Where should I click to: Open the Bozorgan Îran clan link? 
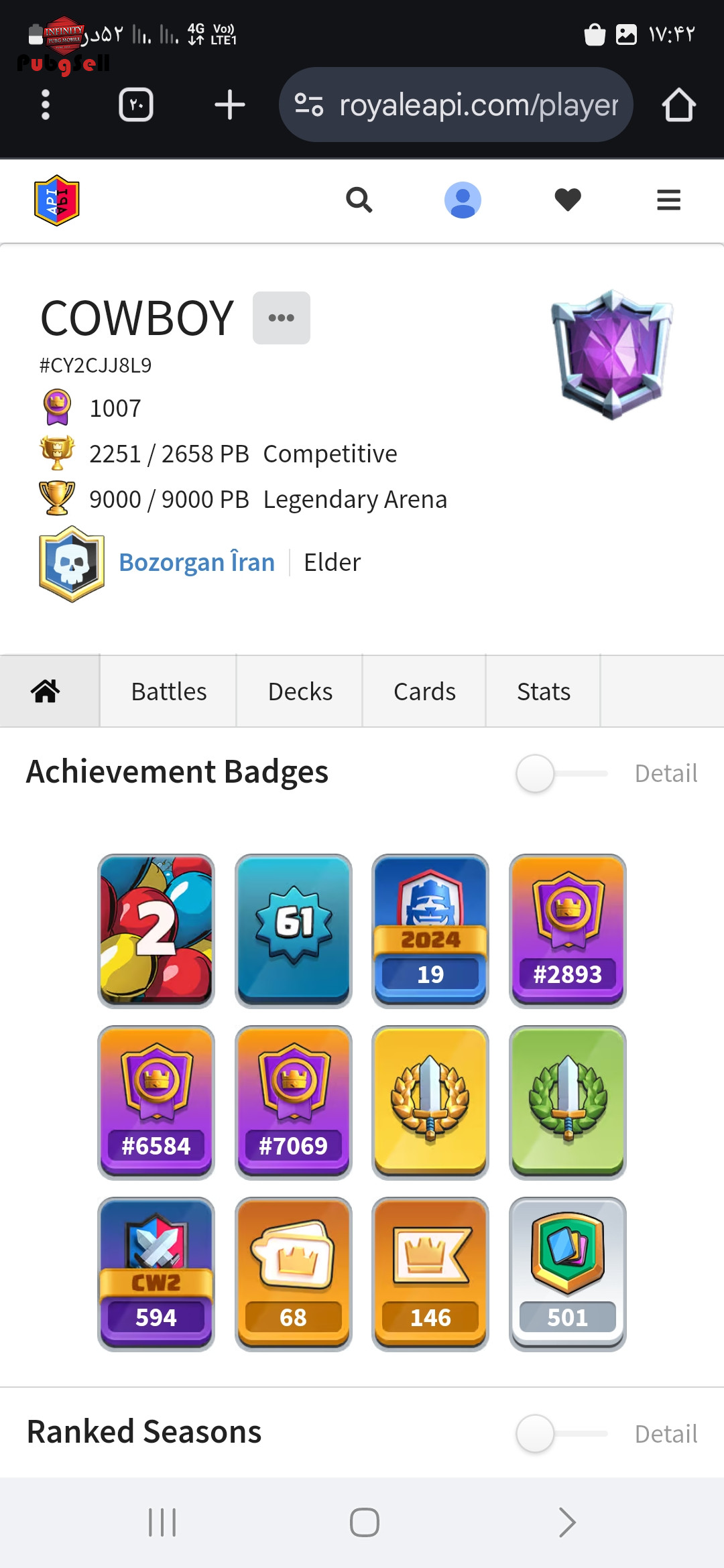(197, 562)
